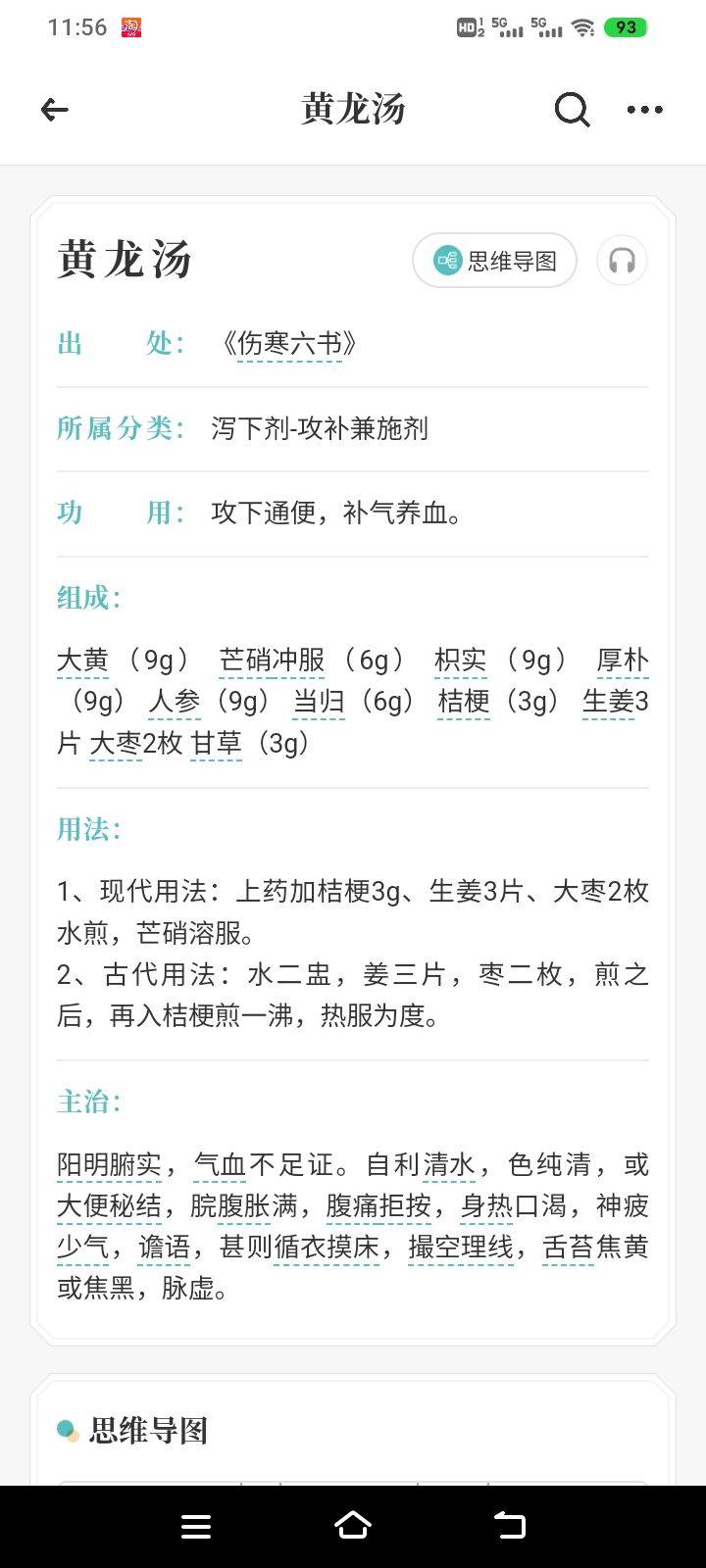Open the 桔梗 link in 组成
706x1568 pixels.
pos(464,702)
